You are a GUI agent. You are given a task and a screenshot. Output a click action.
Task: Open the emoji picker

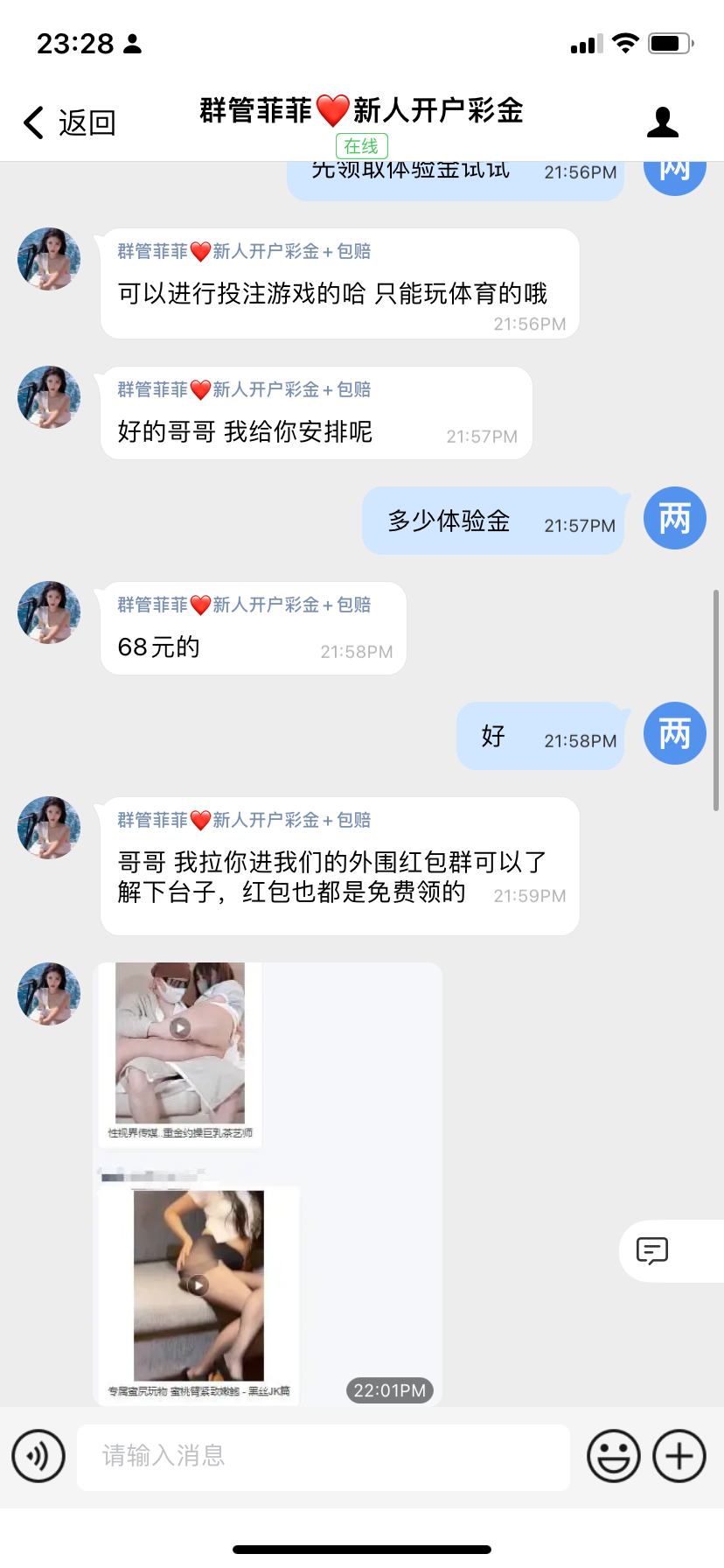[x=613, y=1456]
